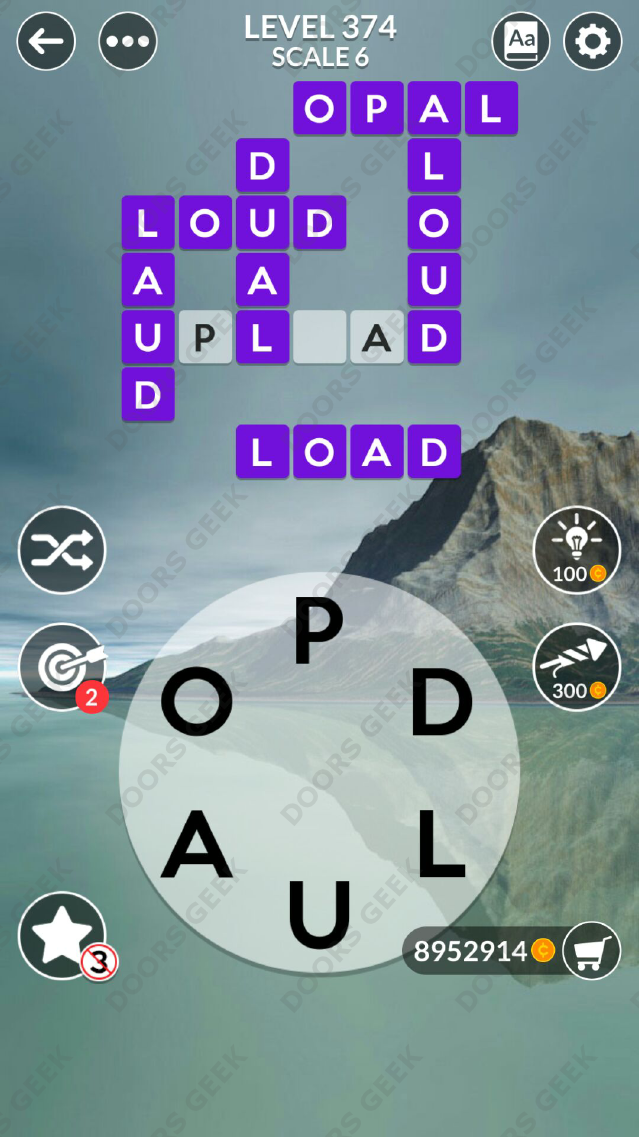The width and height of the screenshot is (639, 1137).
Task: Select letter D on the wheel
Action: point(441,703)
